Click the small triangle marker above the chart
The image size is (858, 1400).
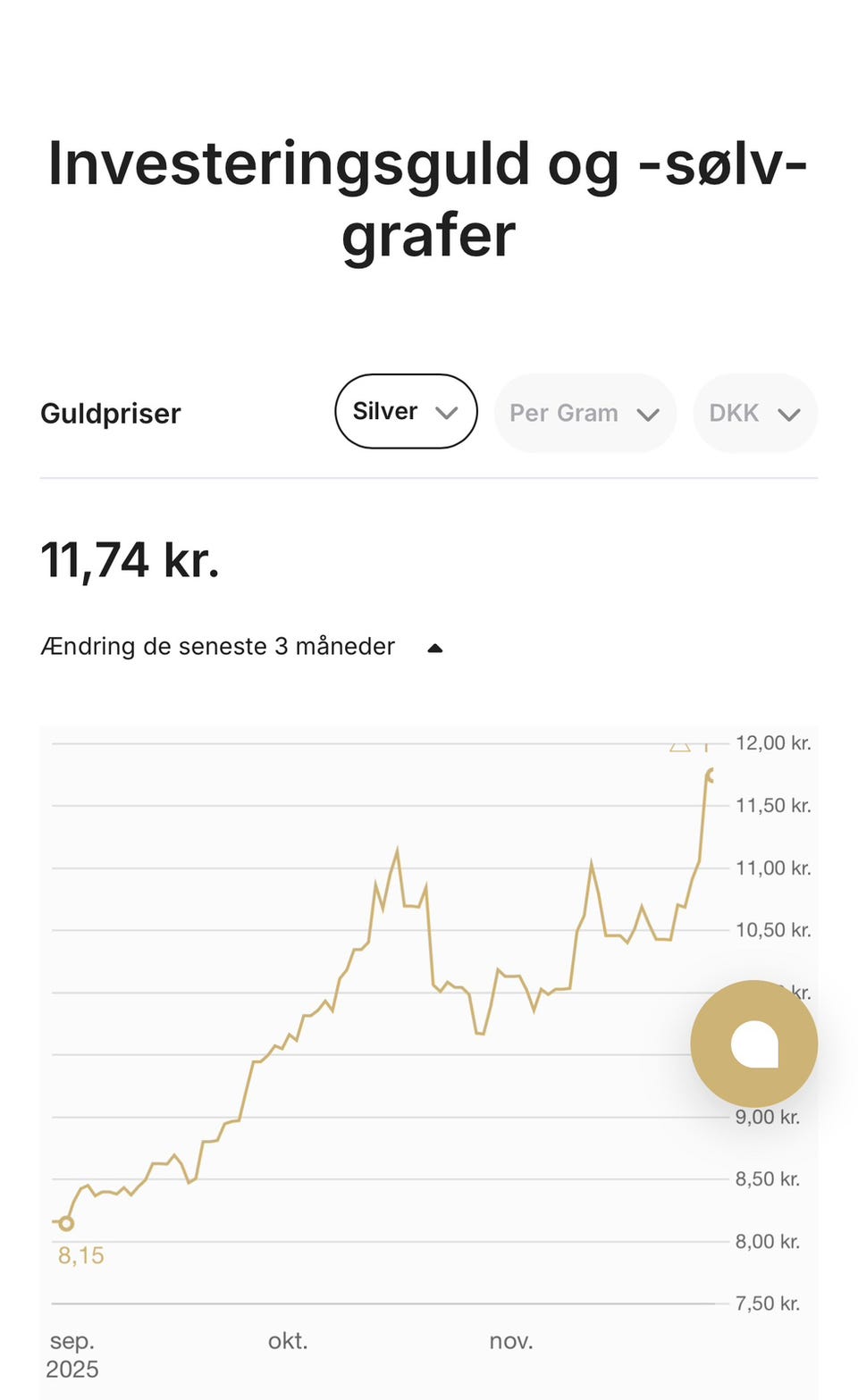680,746
